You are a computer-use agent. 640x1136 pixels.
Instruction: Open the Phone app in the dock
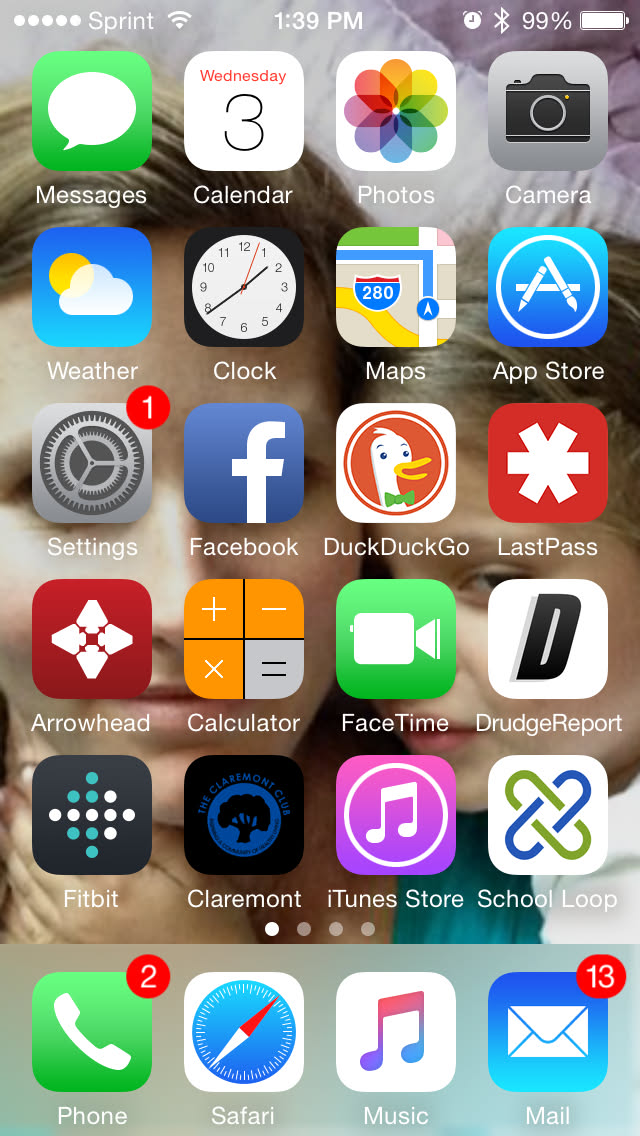(92, 1032)
